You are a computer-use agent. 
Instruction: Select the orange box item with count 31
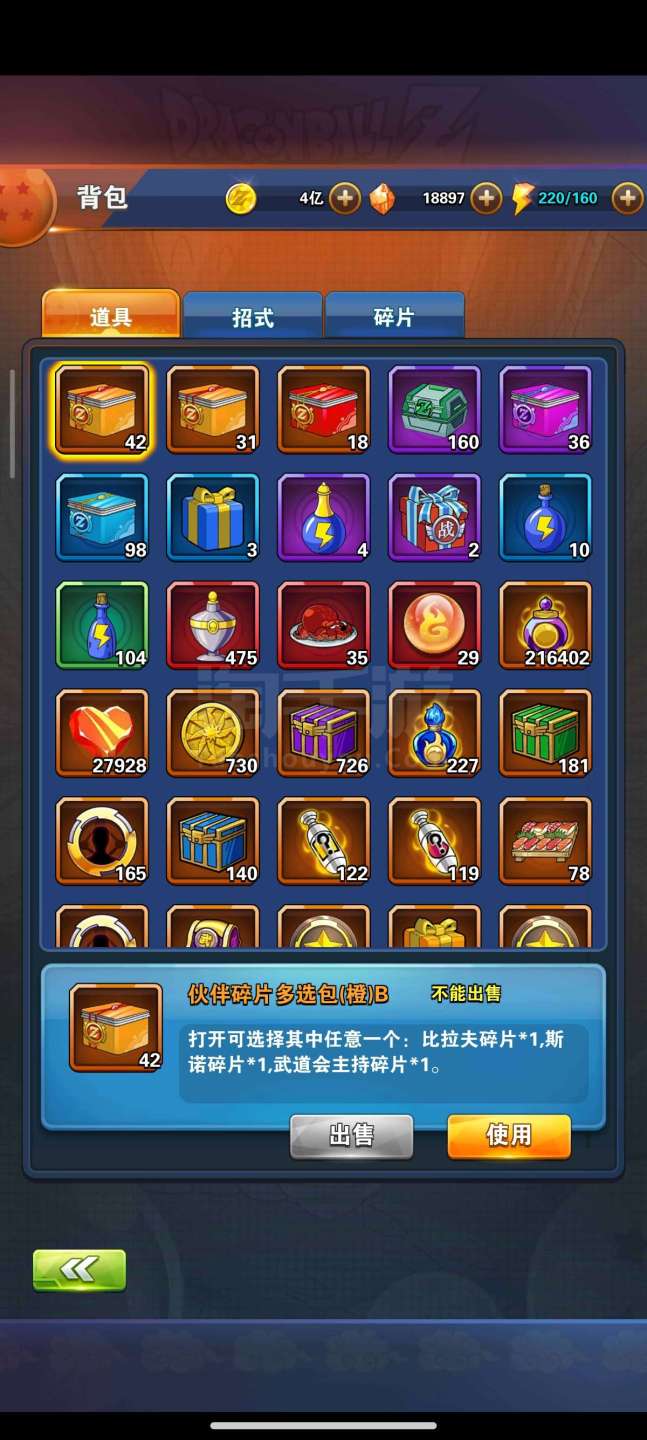[213, 410]
